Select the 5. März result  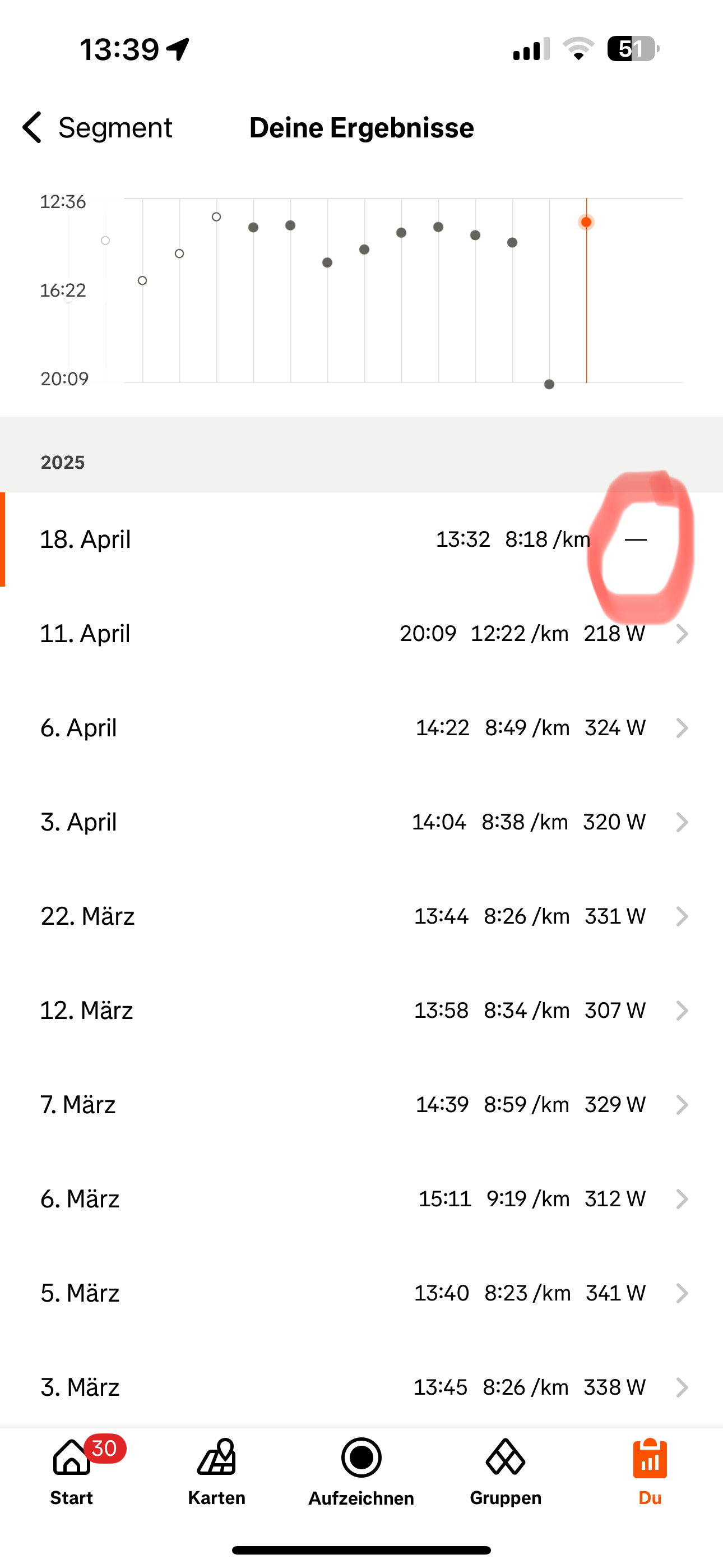pyautogui.click(x=361, y=1293)
